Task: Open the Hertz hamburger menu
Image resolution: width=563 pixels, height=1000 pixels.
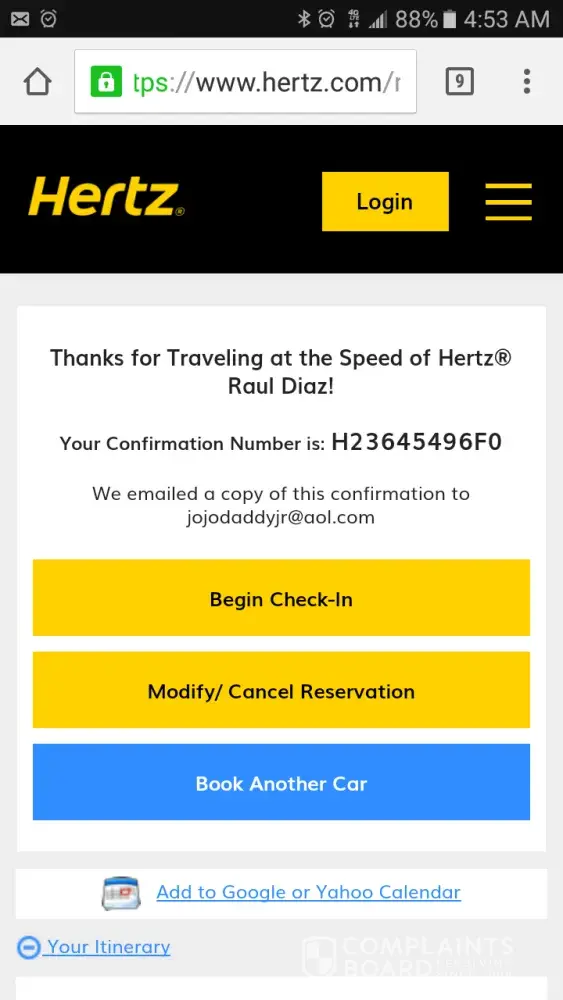Action: coord(508,202)
